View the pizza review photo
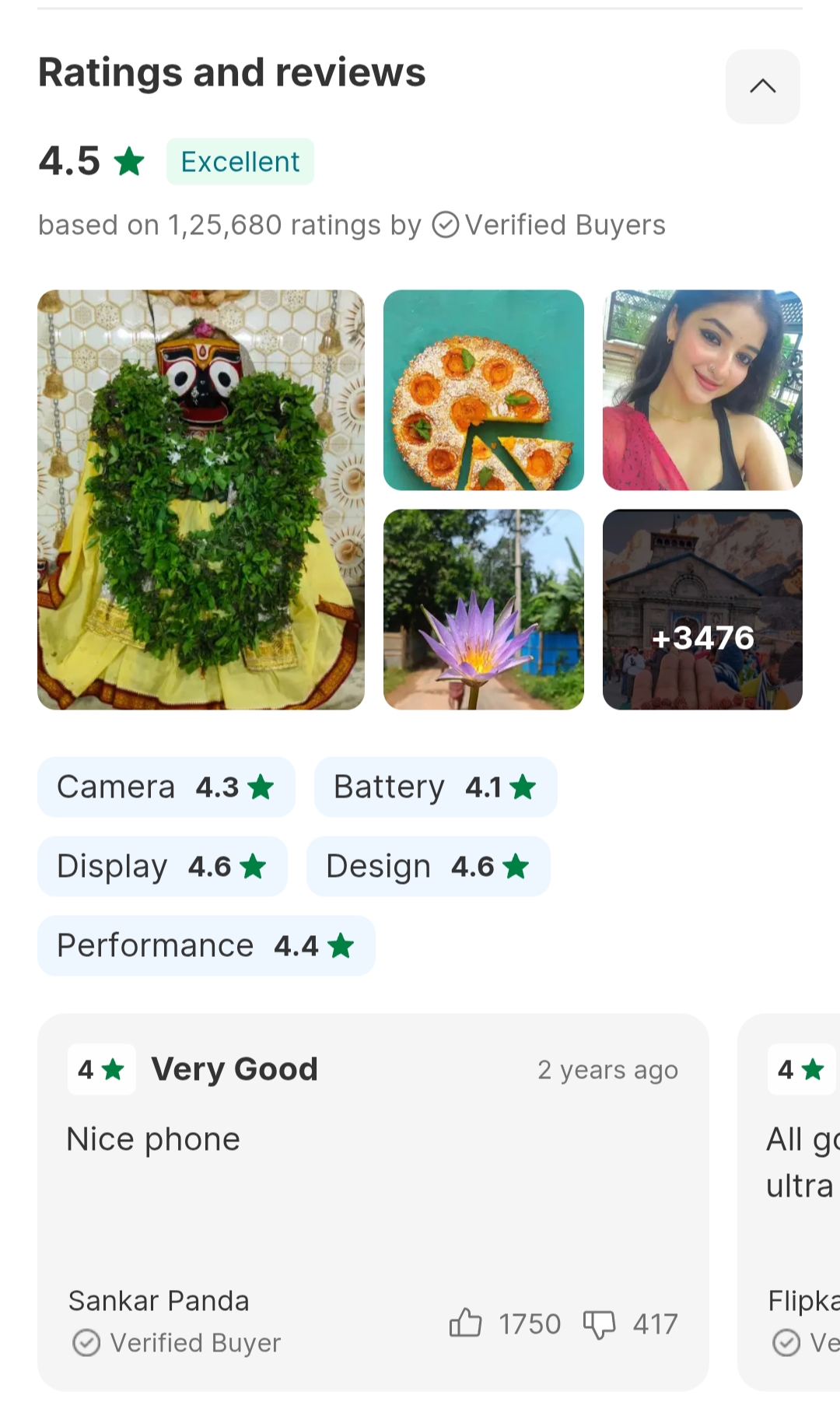 (x=483, y=390)
